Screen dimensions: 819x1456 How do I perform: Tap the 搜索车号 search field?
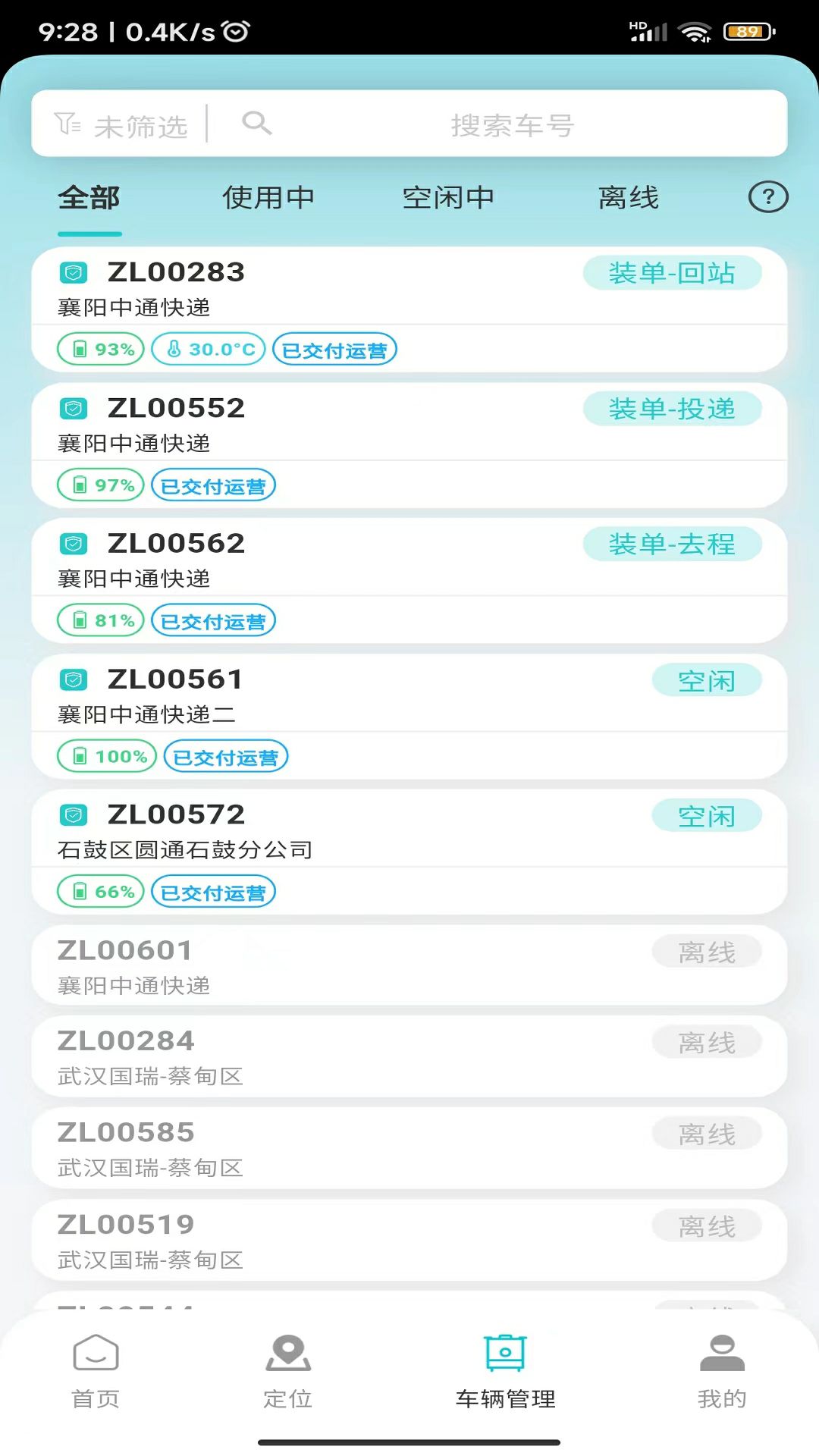(512, 125)
